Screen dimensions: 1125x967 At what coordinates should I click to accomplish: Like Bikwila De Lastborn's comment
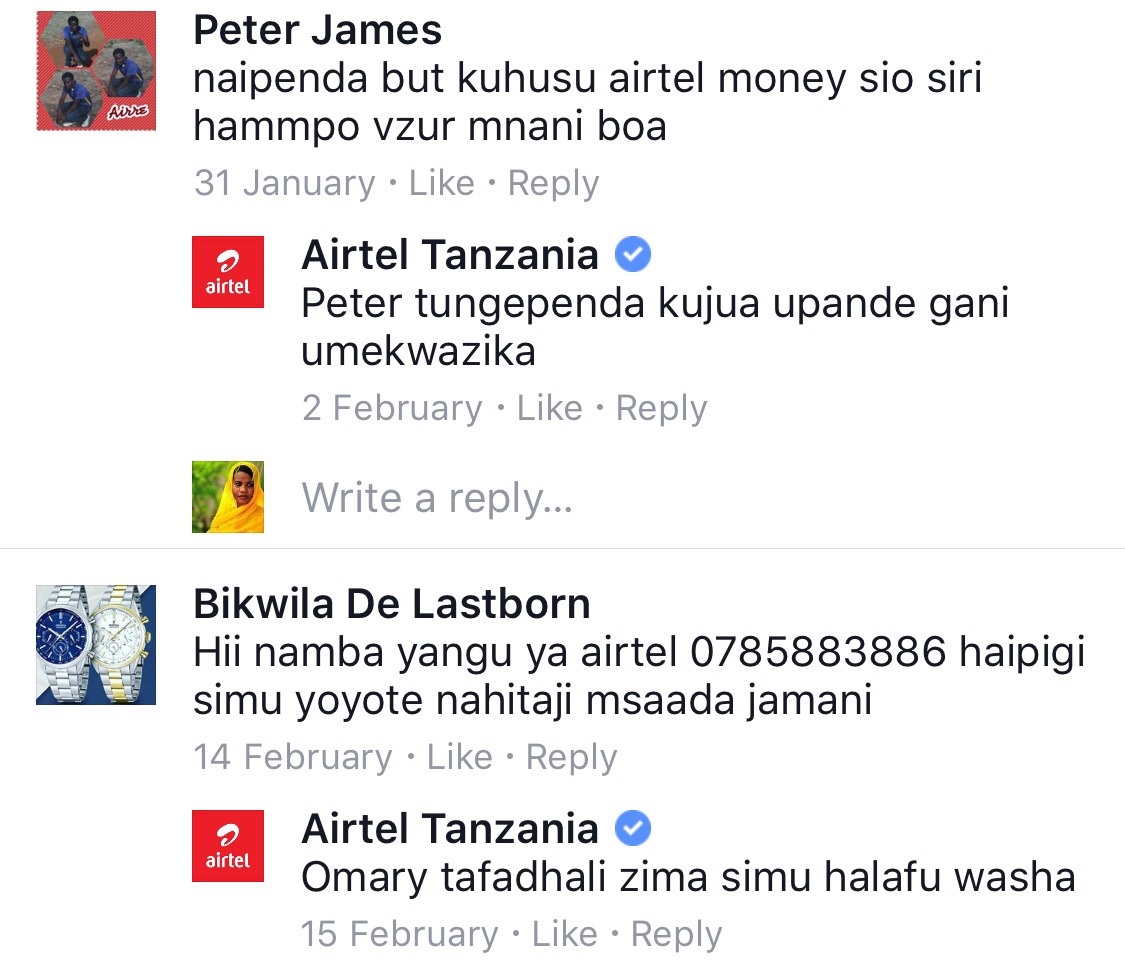pyautogui.click(x=459, y=758)
